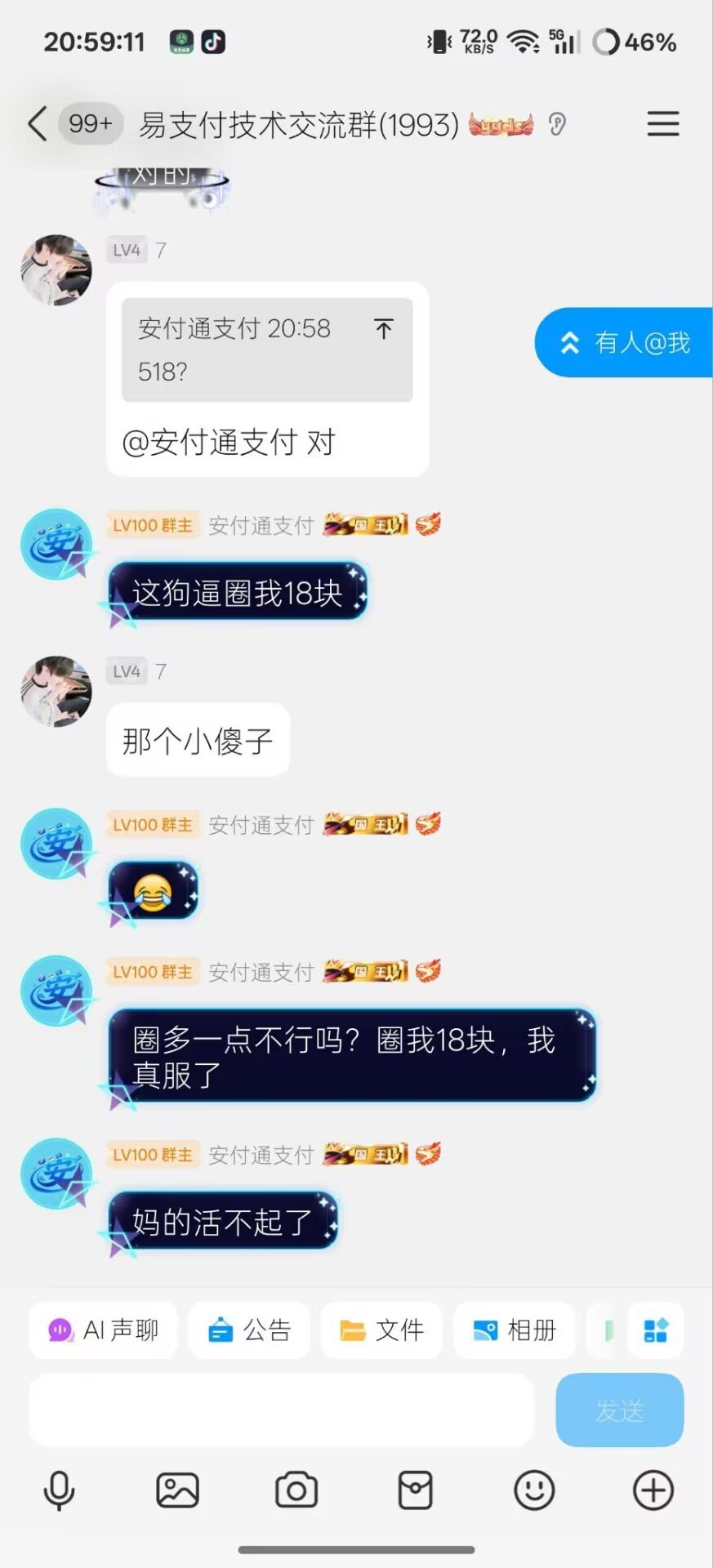View the avatar of user 7

(x=56, y=270)
